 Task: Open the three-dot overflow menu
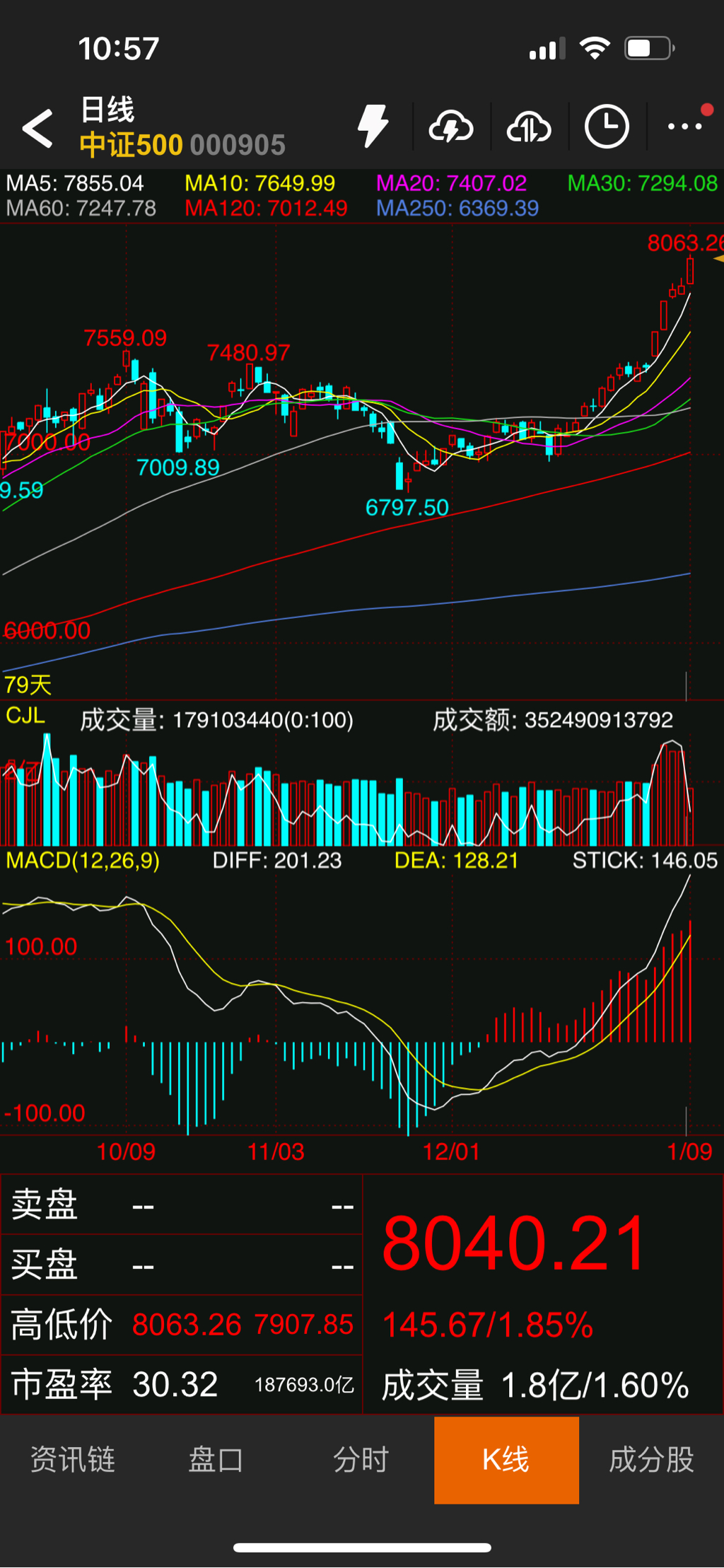point(684,127)
